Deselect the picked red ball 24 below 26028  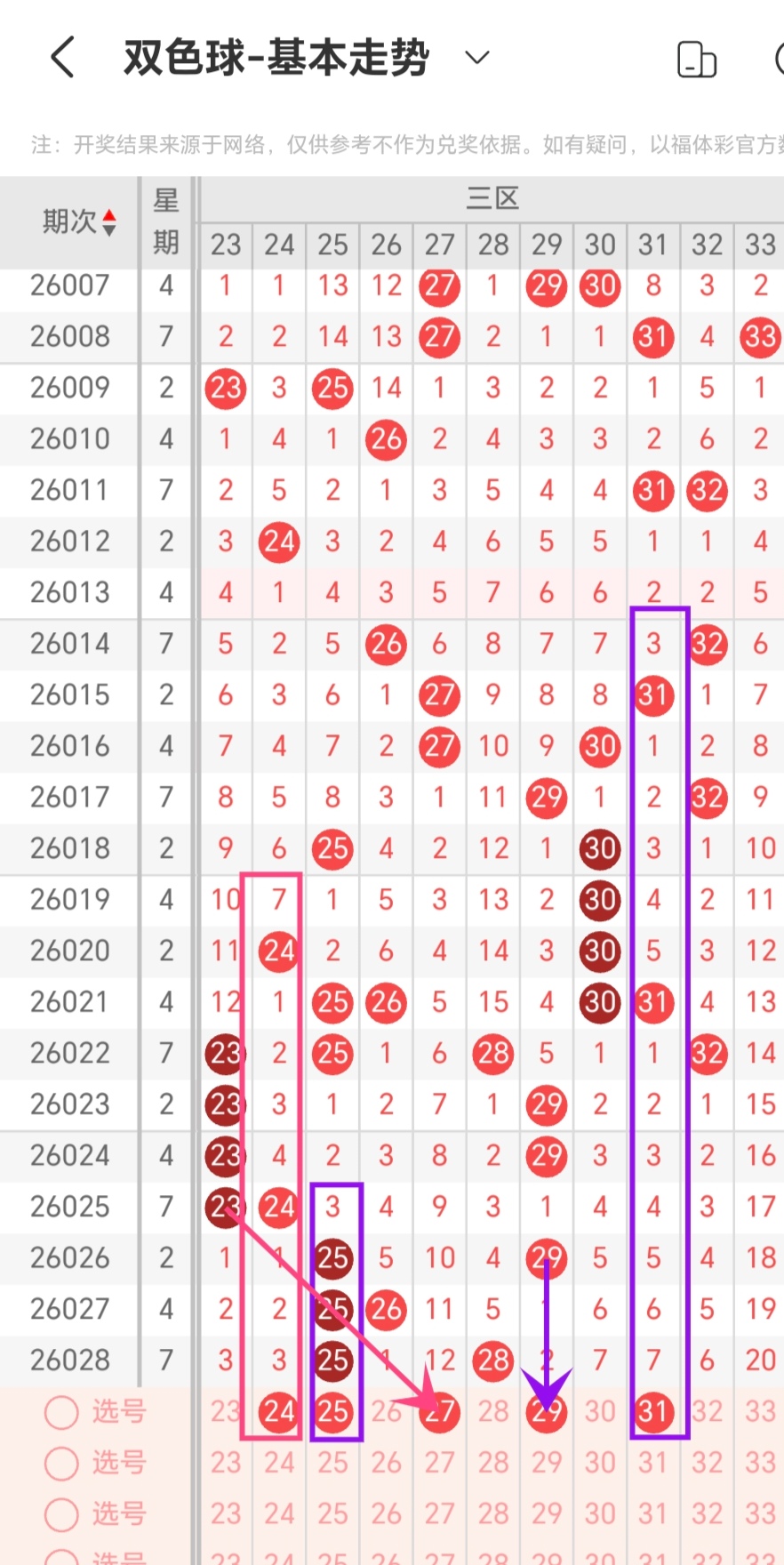pyautogui.click(x=279, y=1411)
